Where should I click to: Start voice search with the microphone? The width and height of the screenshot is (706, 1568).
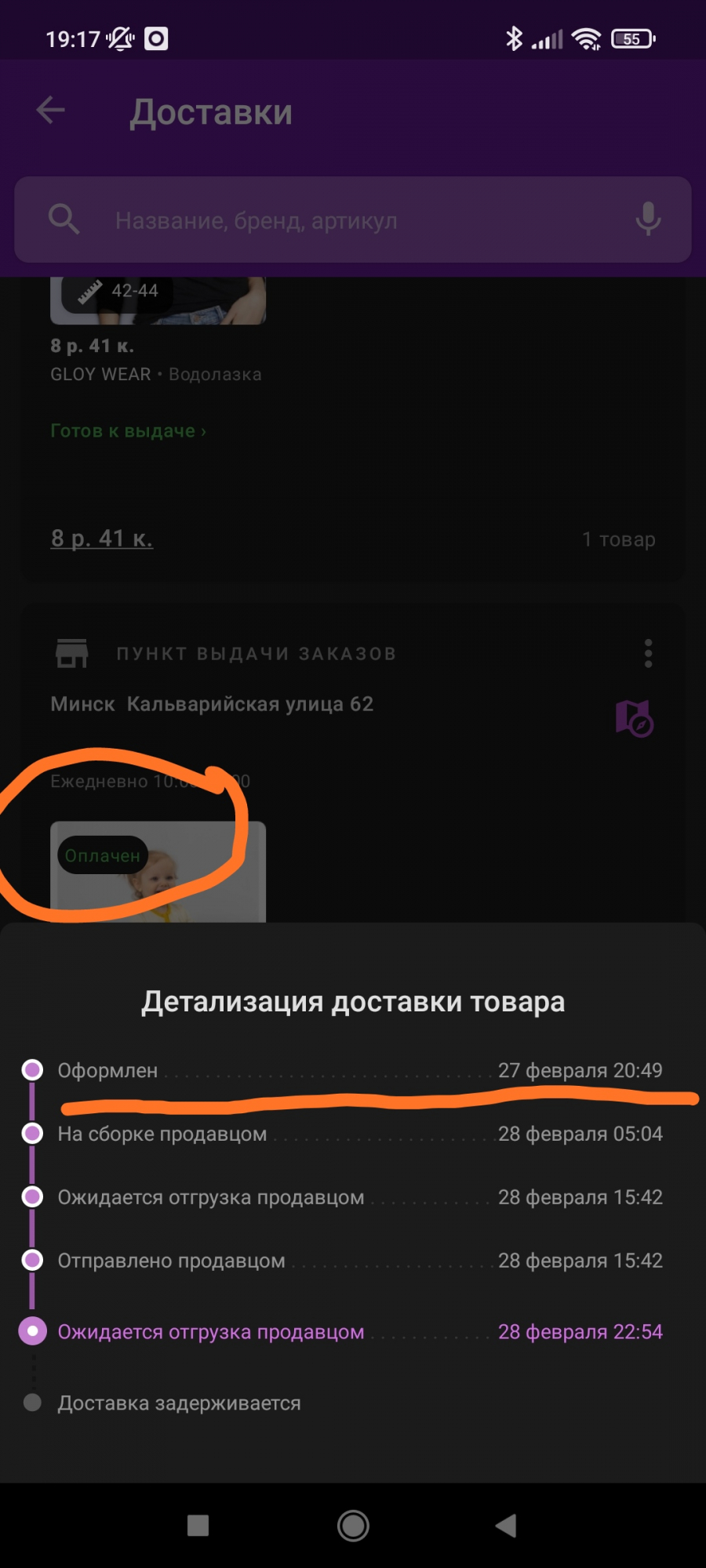pyautogui.click(x=648, y=219)
